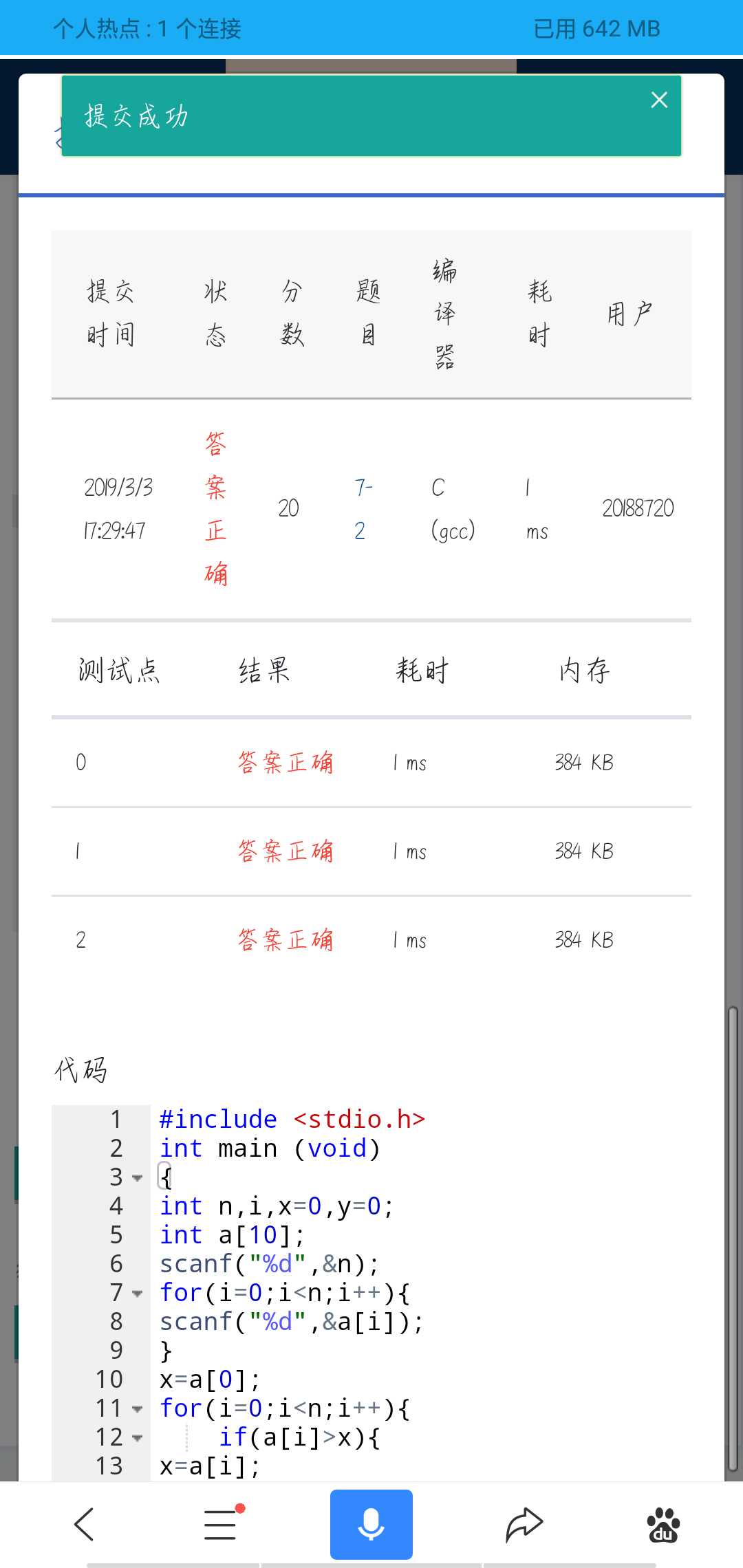Dismiss the 提交成功 banner
This screenshot has width=743, height=1568.
pos(659,100)
